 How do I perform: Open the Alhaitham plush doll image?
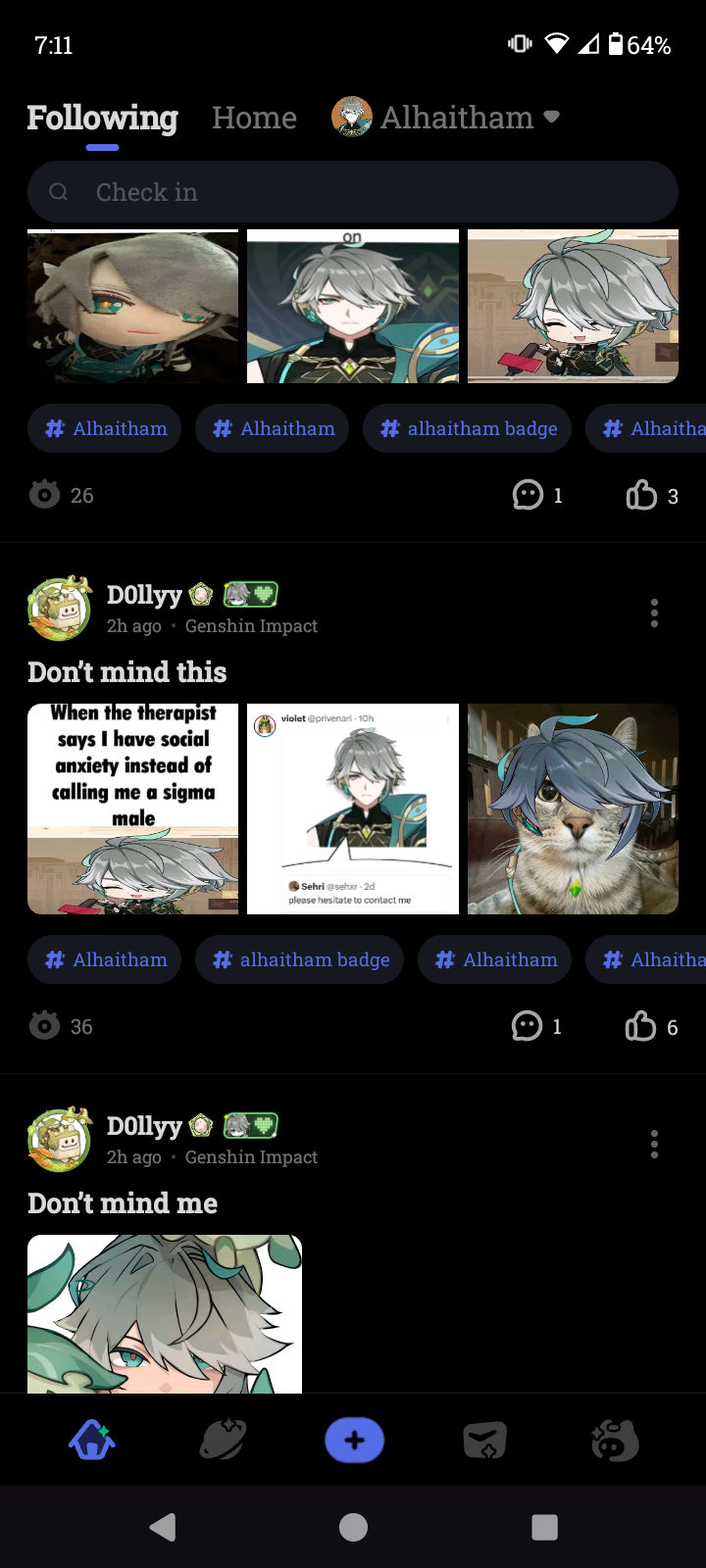tap(133, 307)
